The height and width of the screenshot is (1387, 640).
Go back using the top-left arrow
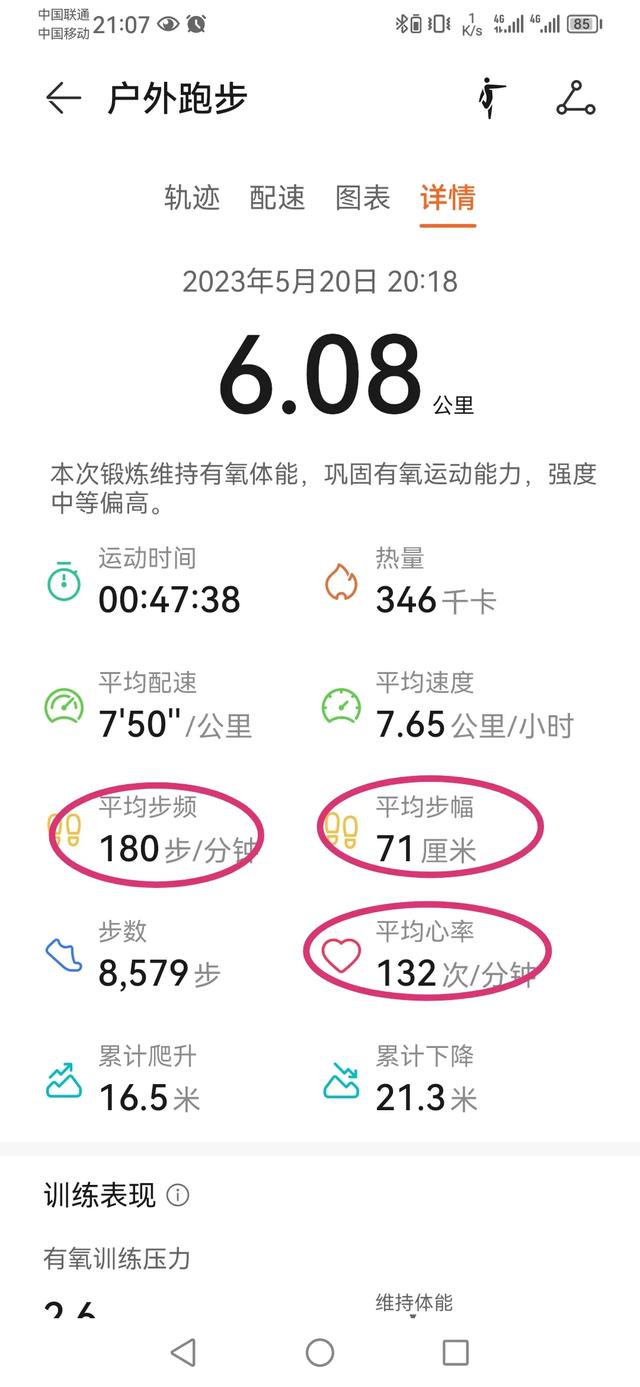point(63,98)
